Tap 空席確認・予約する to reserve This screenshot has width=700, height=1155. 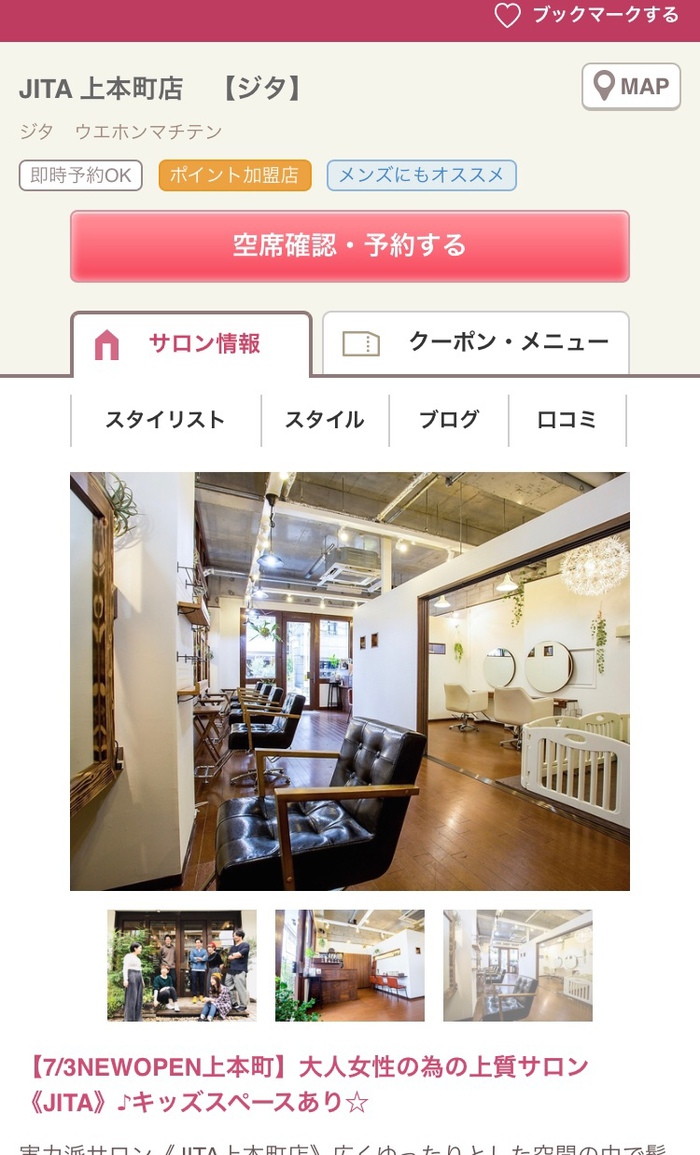click(x=350, y=246)
